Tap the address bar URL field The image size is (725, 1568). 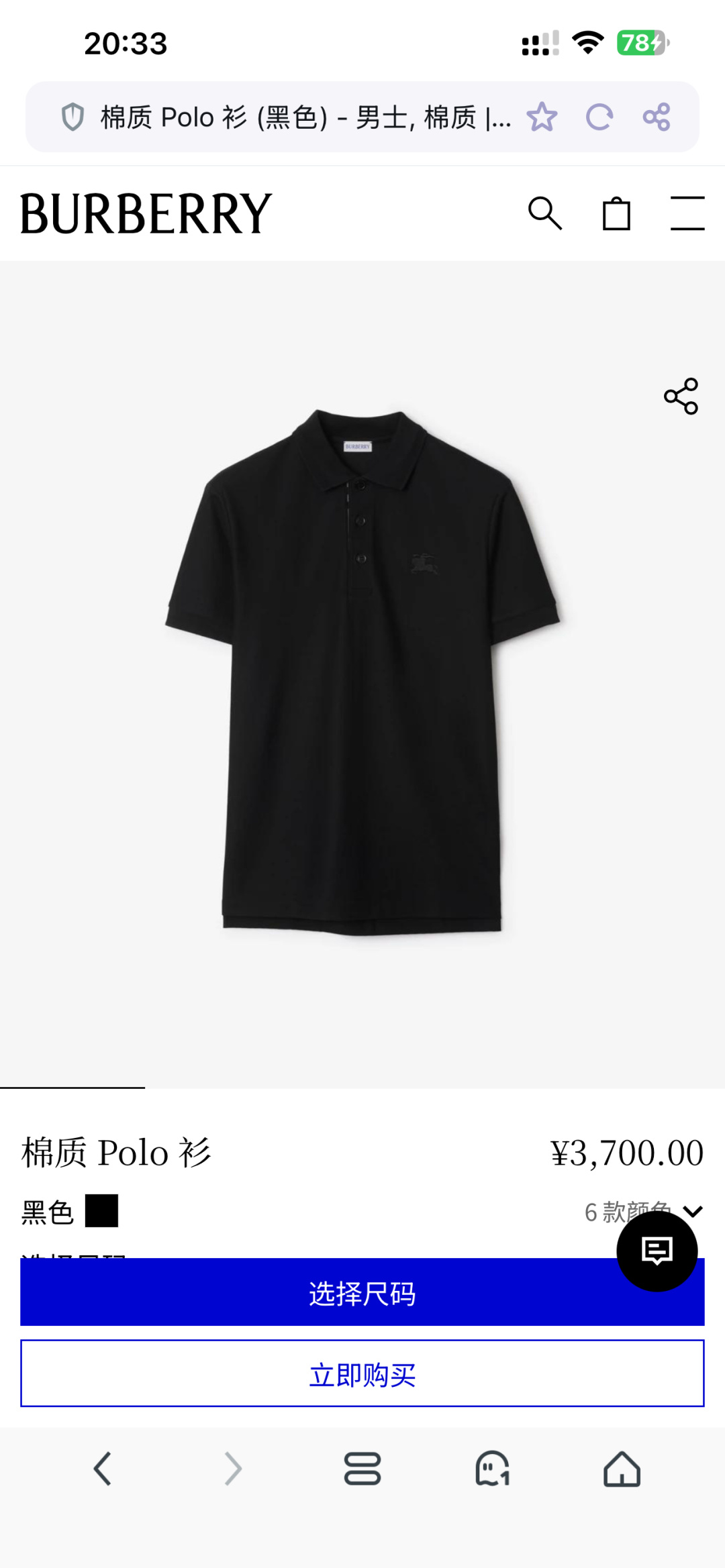302,117
